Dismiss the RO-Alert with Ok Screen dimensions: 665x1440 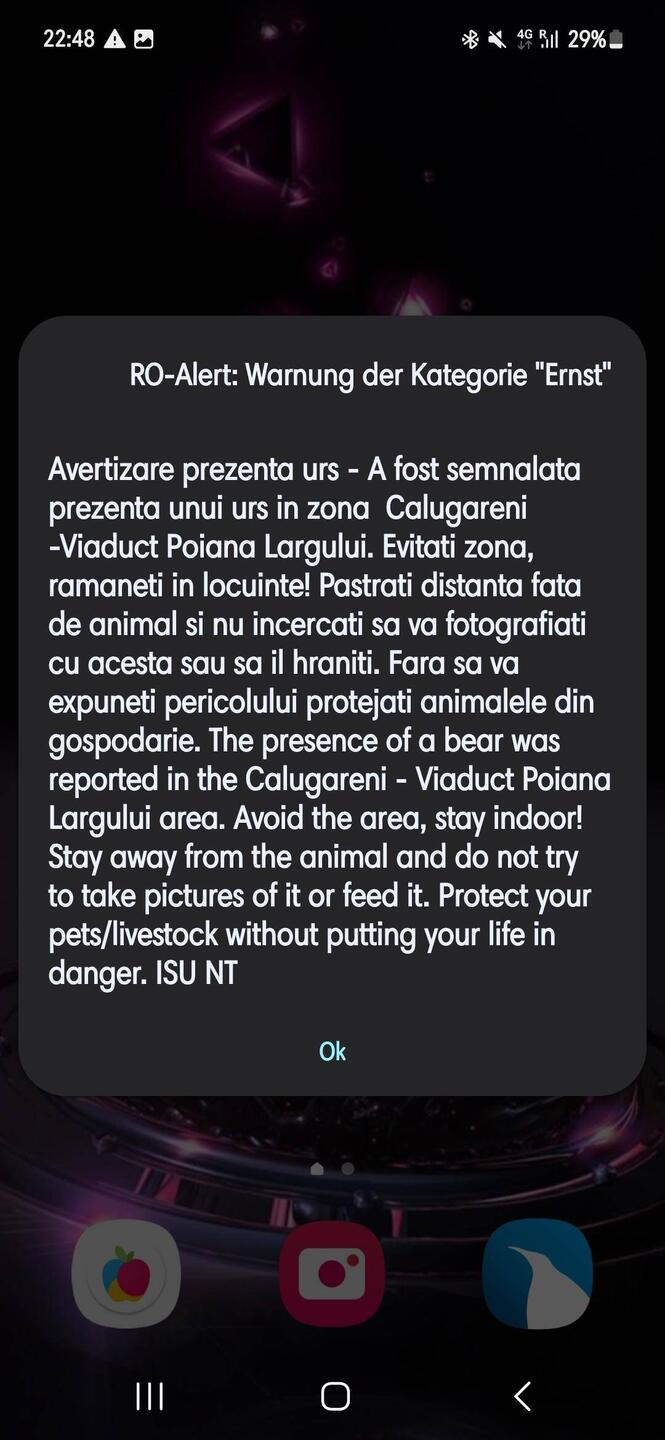tap(332, 1051)
